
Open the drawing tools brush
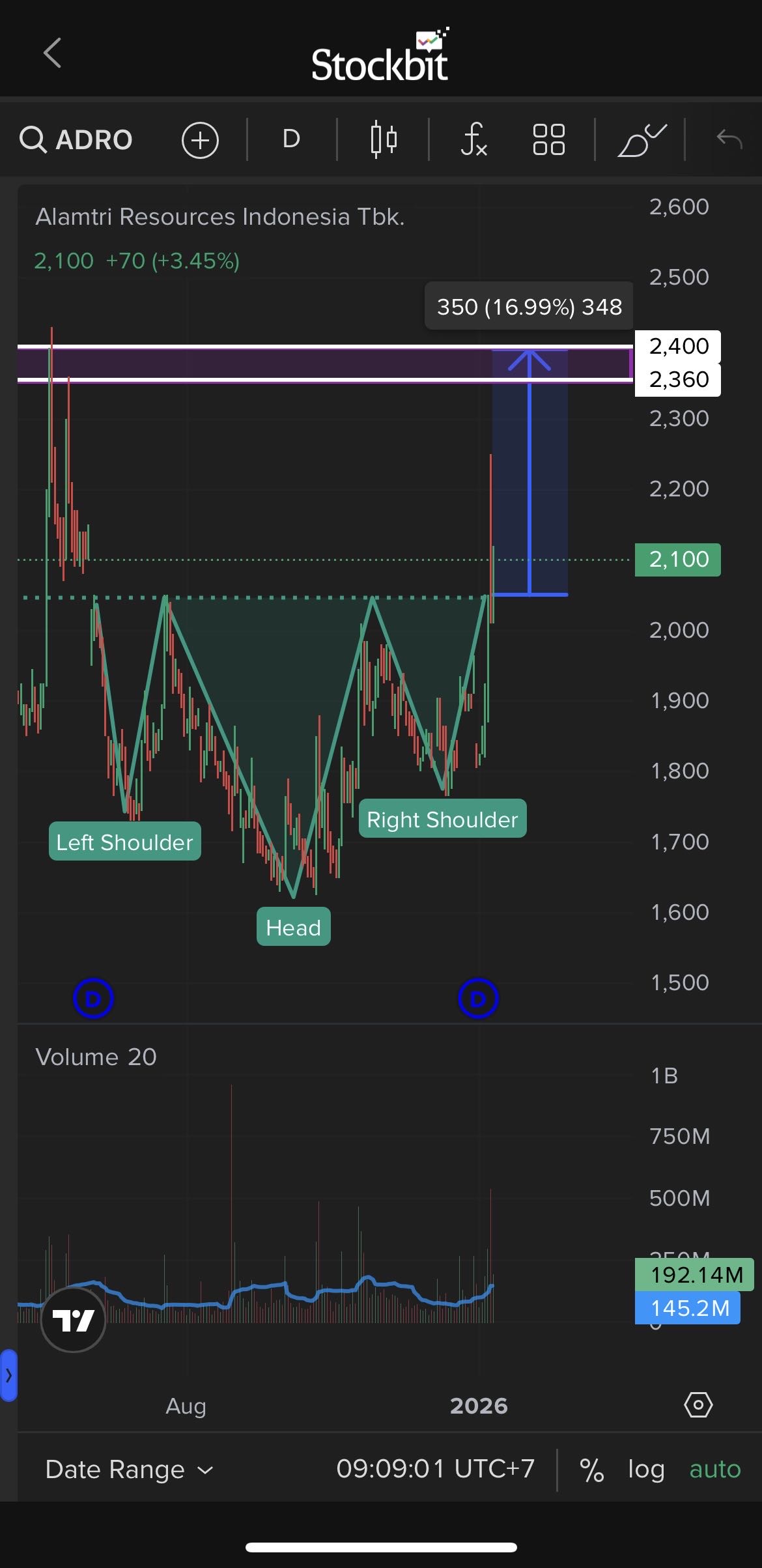642,139
